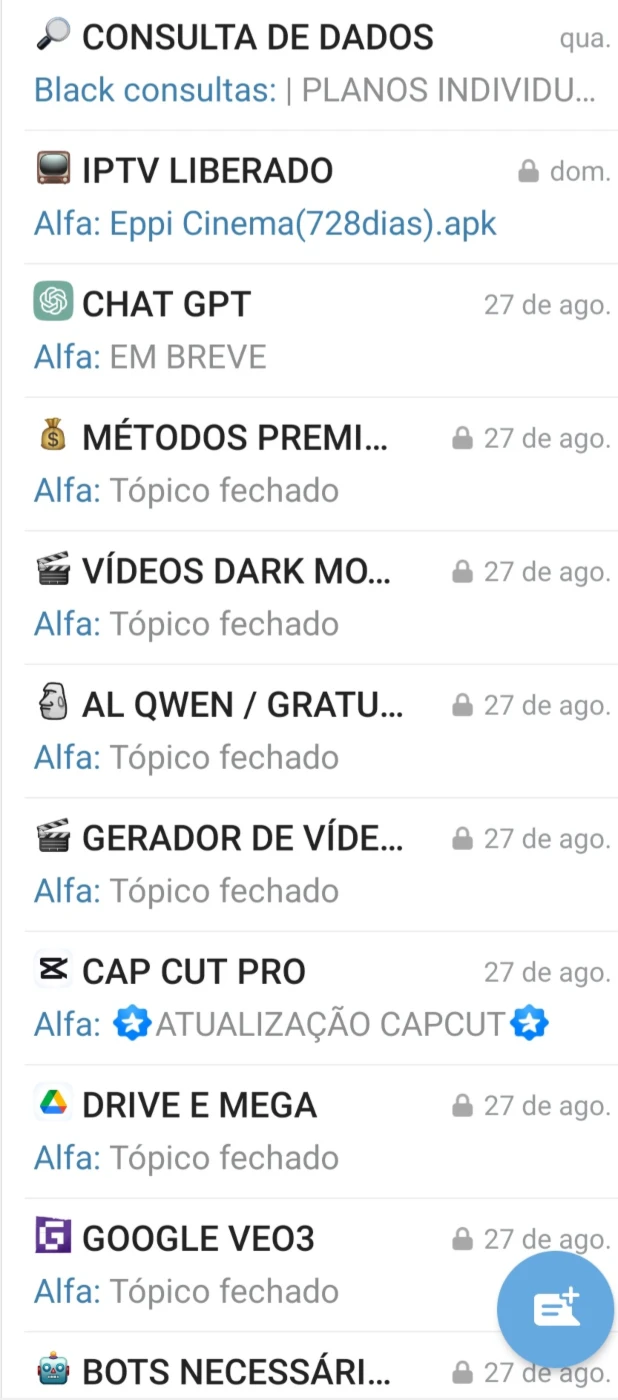This screenshot has width=618, height=1400.
Task: Open the VÍDEOS DARK MO... topic
Action: 300,597
